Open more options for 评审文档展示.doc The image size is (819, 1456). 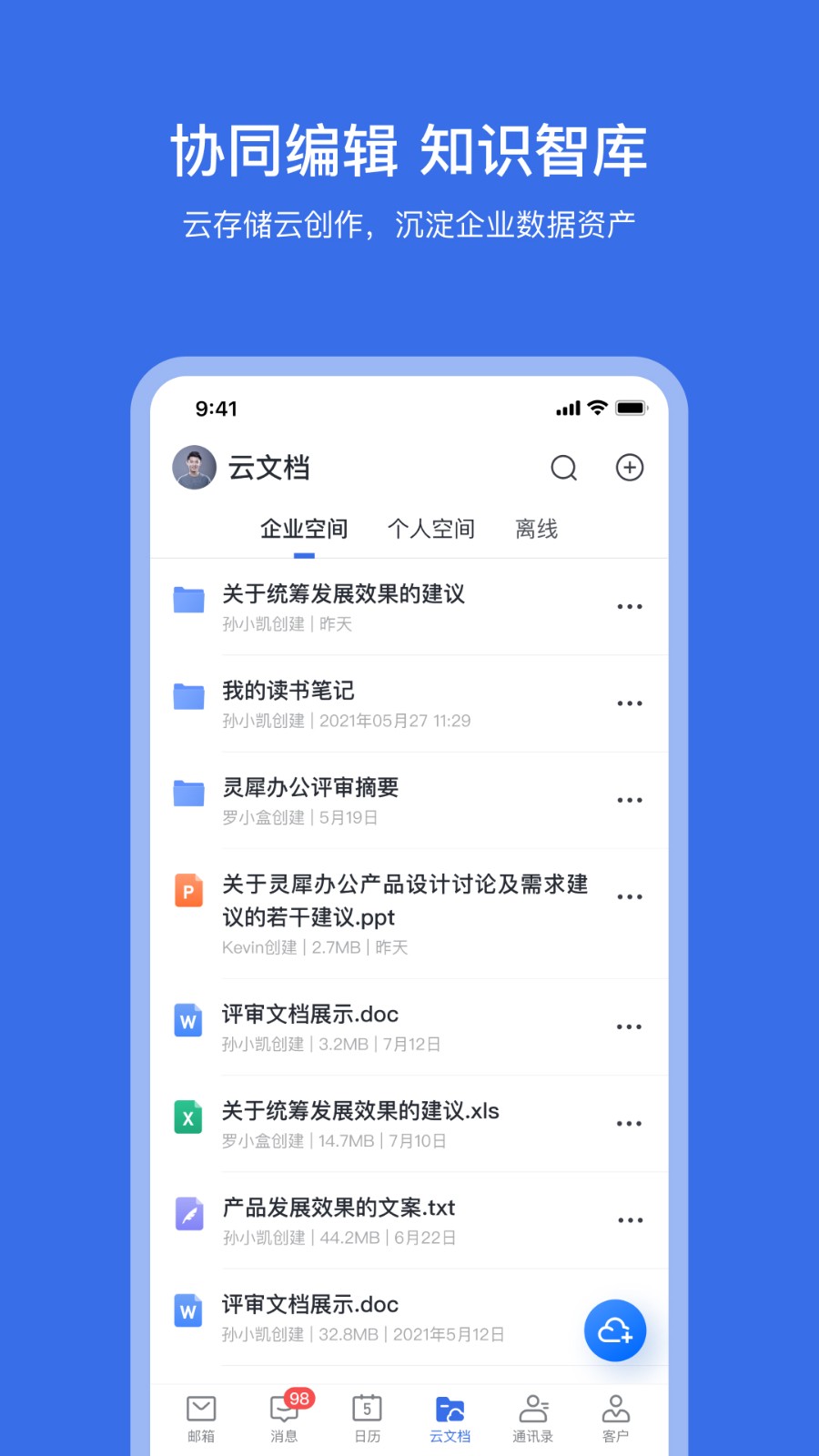(x=630, y=1026)
